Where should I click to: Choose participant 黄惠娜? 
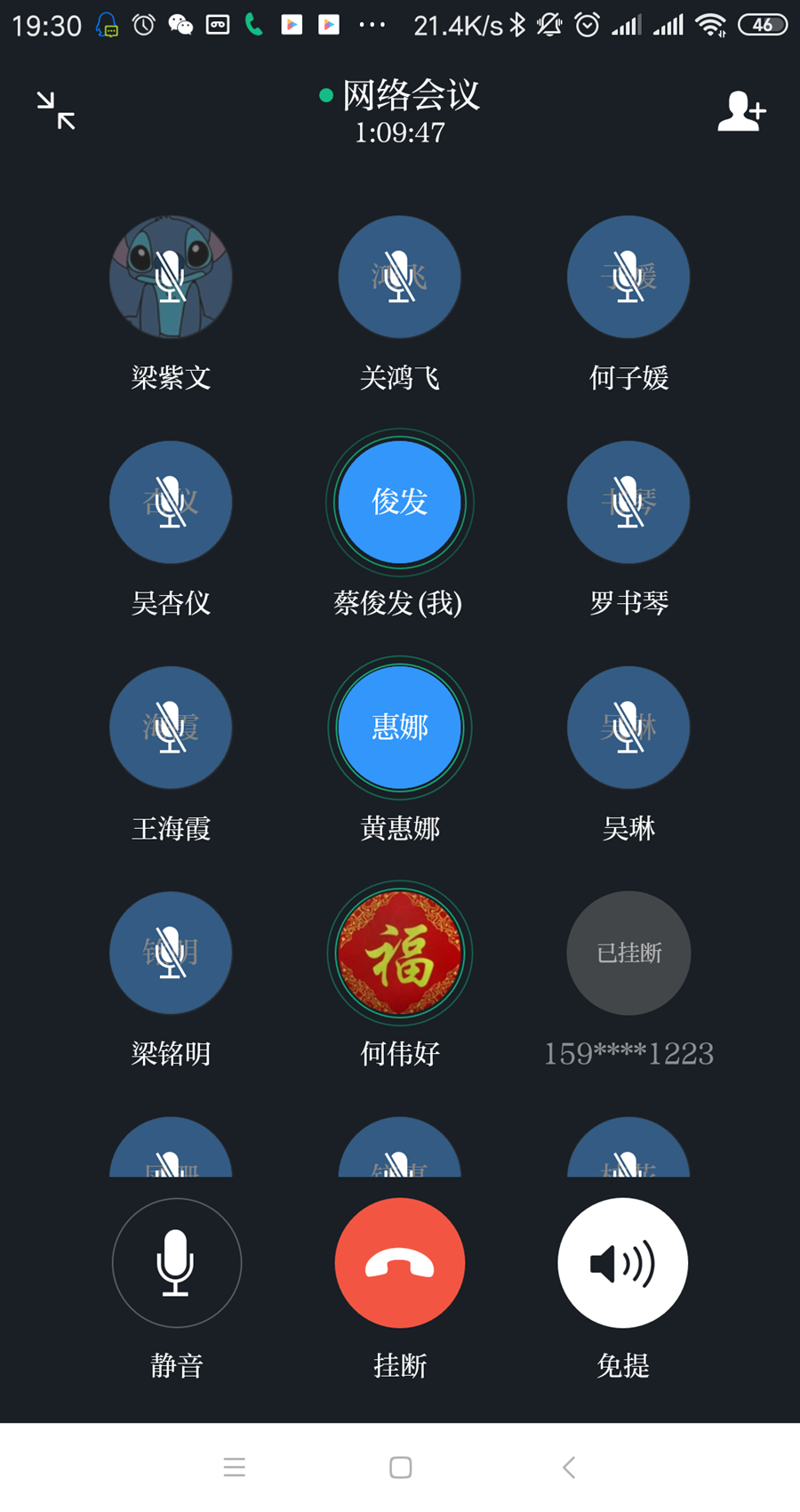pyautogui.click(x=400, y=728)
